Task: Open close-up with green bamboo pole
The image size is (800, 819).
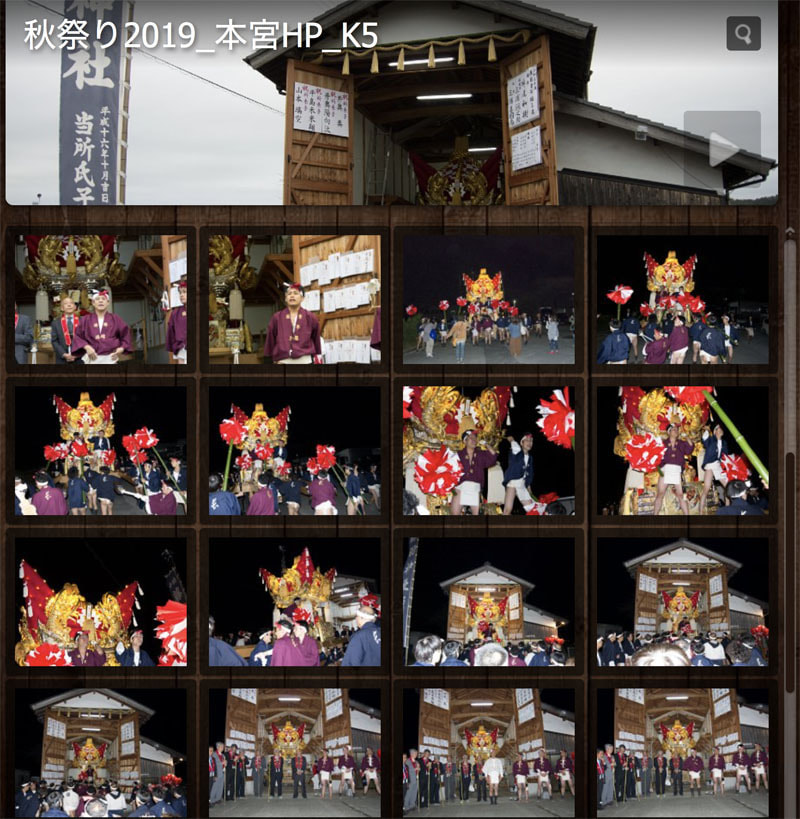Action: [682, 451]
